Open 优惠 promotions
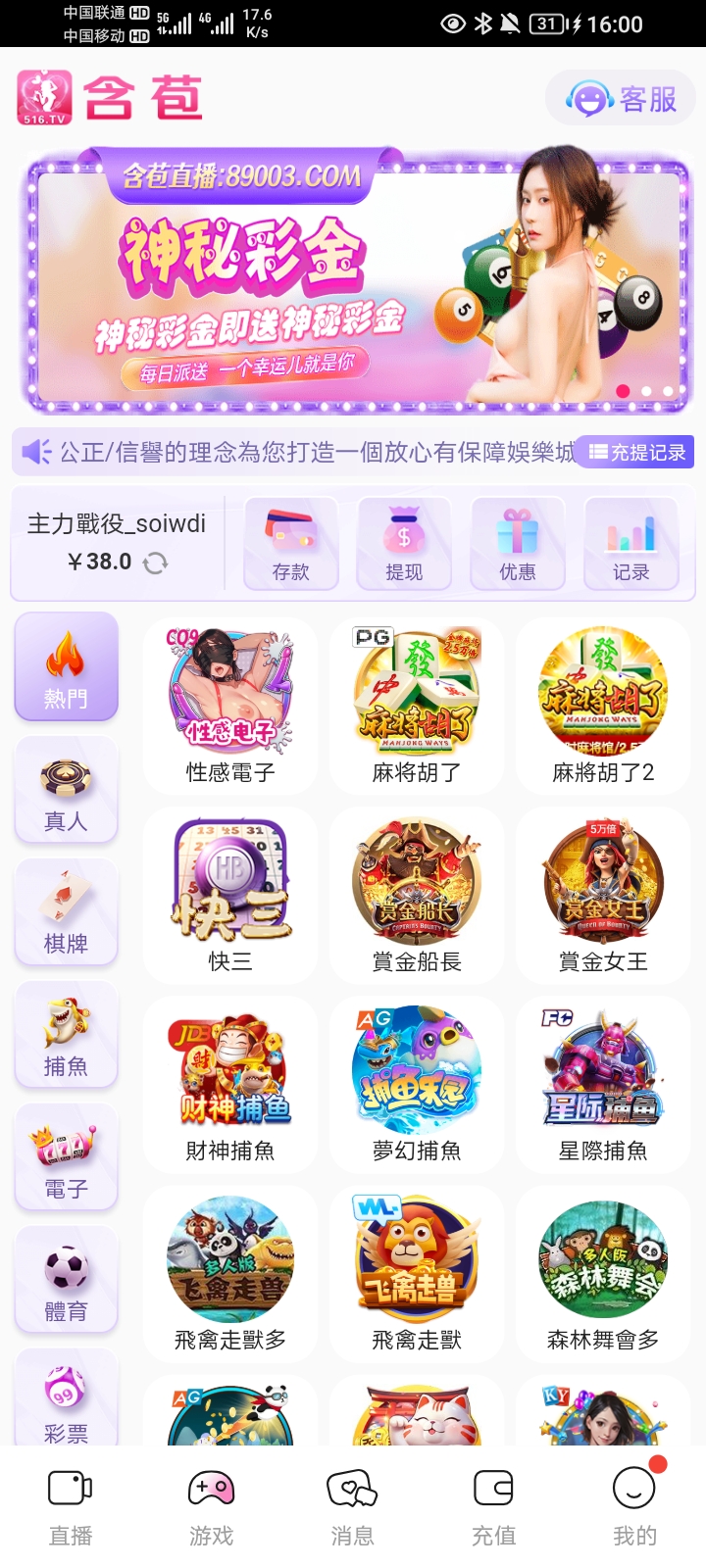This screenshot has width=706, height=1568. pyautogui.click(x=518, y=544)
